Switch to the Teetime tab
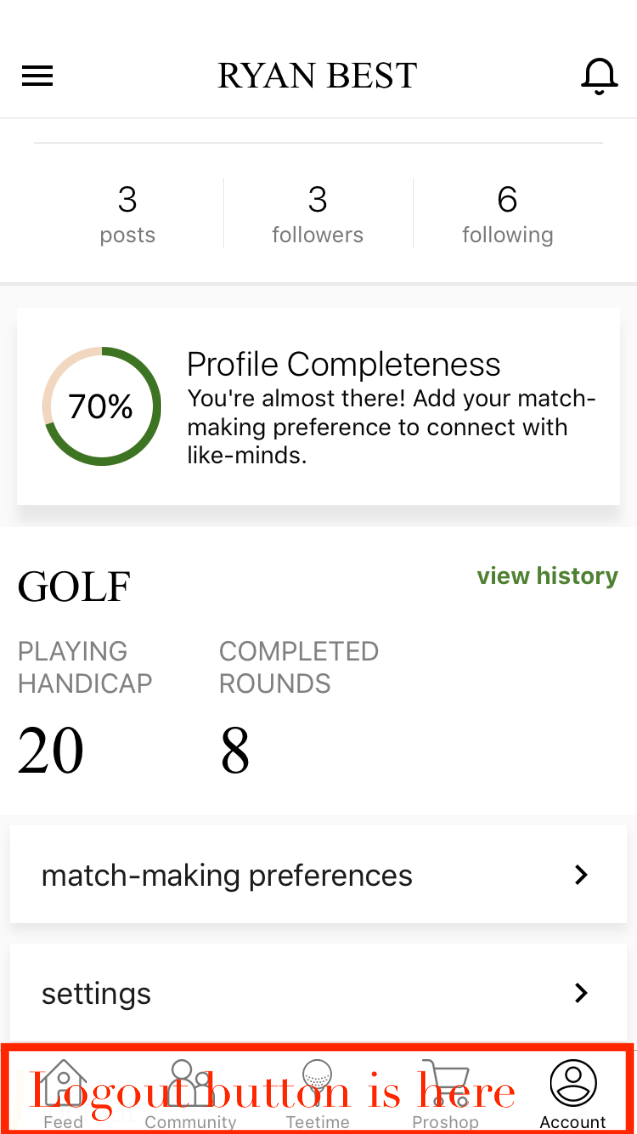The height and width of the screenshot is (1134, 637). coord(317,1093)
